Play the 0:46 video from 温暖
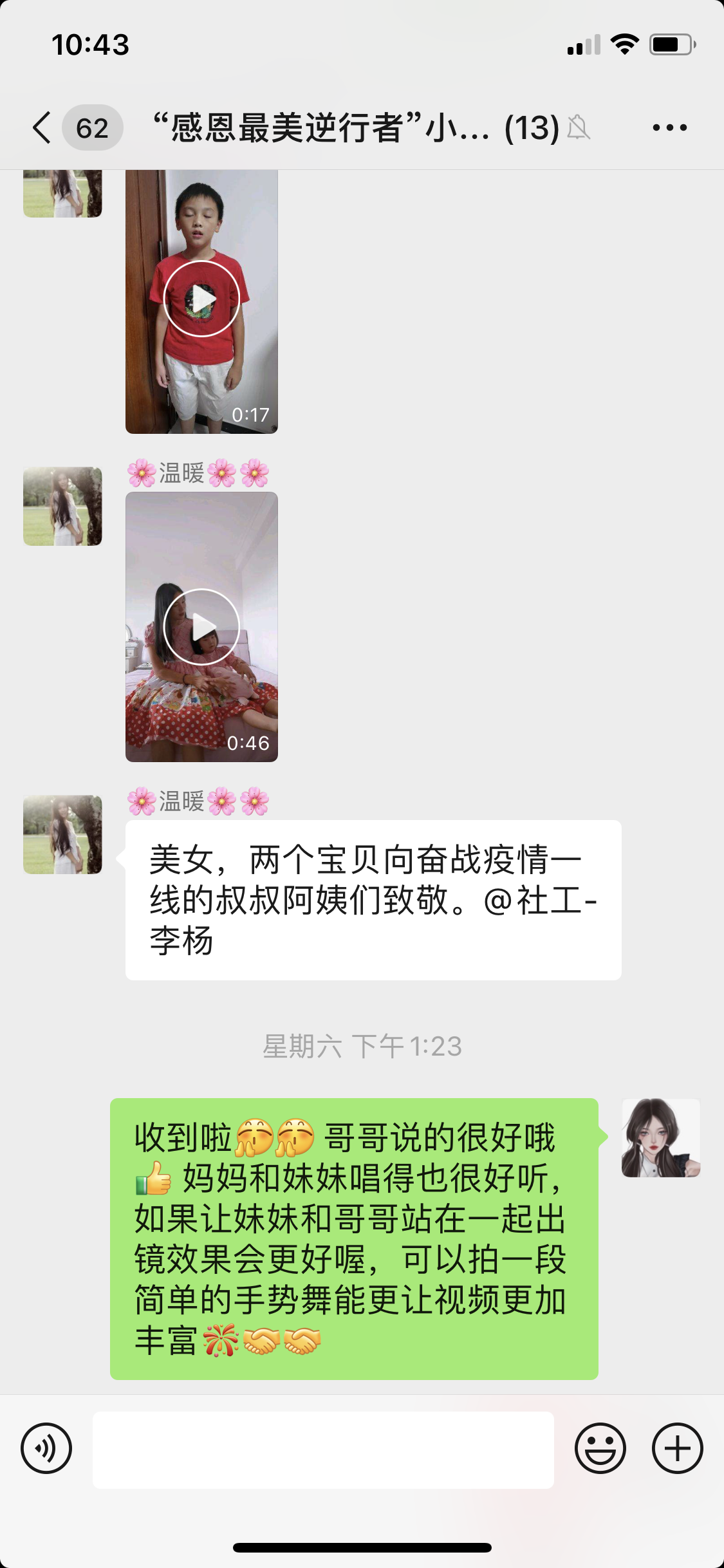The width and height of the screenshot is (724, 1568). pyautogui.click(x=201, y=627)
